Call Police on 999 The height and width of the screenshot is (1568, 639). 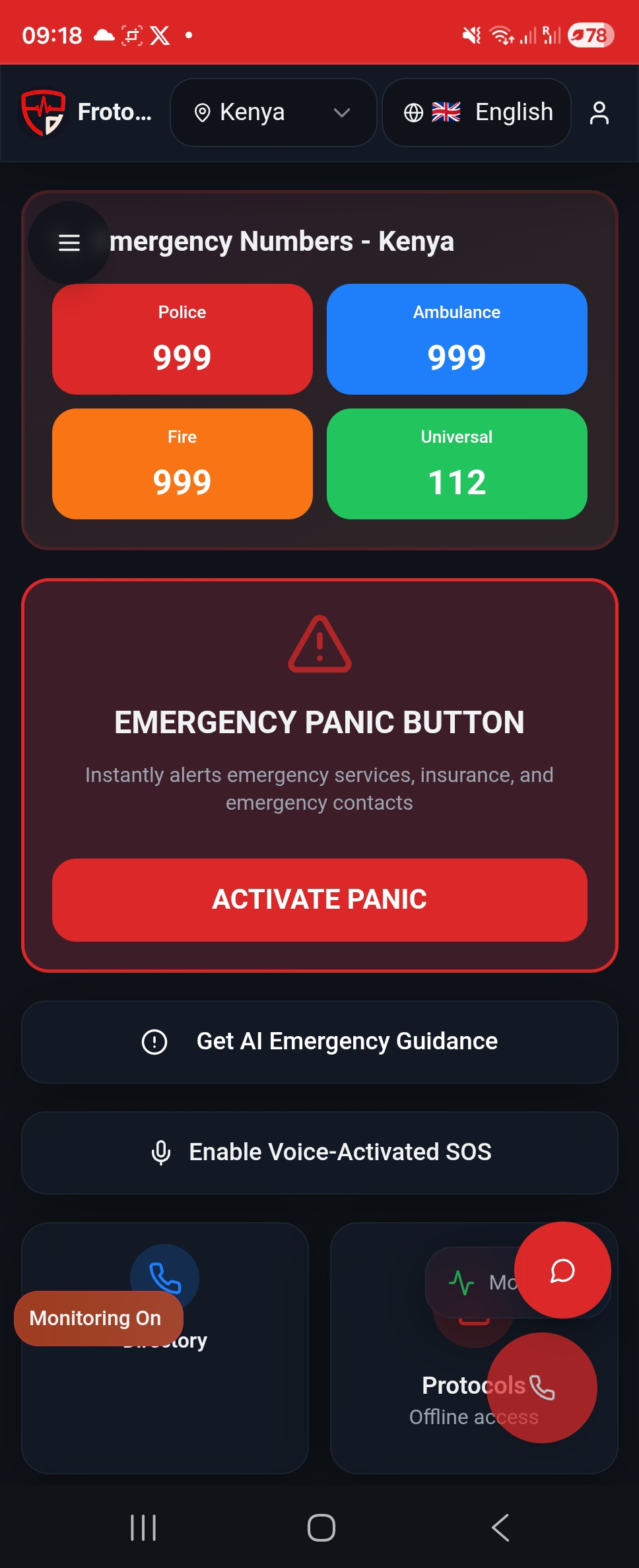pos(182,339)
